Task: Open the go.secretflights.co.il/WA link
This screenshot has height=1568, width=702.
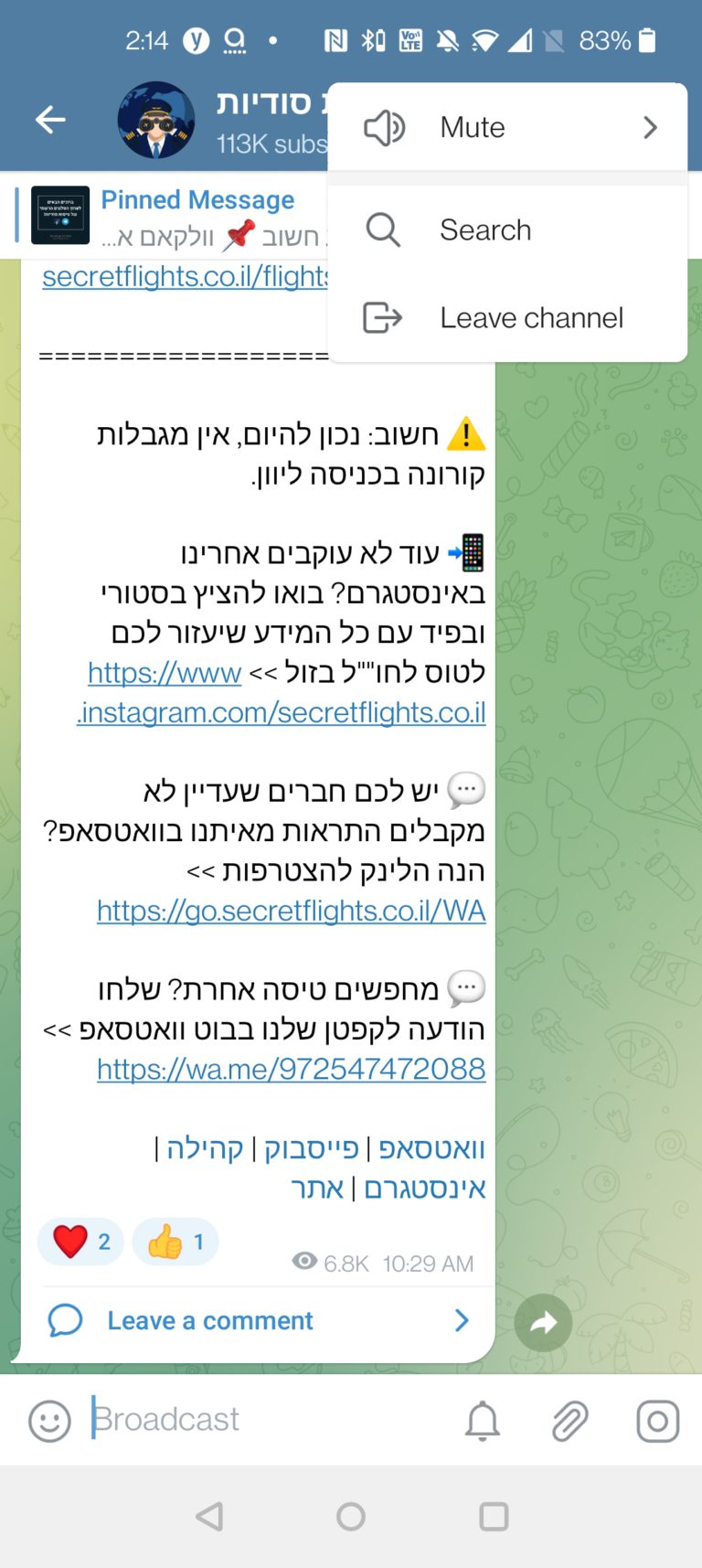Action: [x=292, y=911]
